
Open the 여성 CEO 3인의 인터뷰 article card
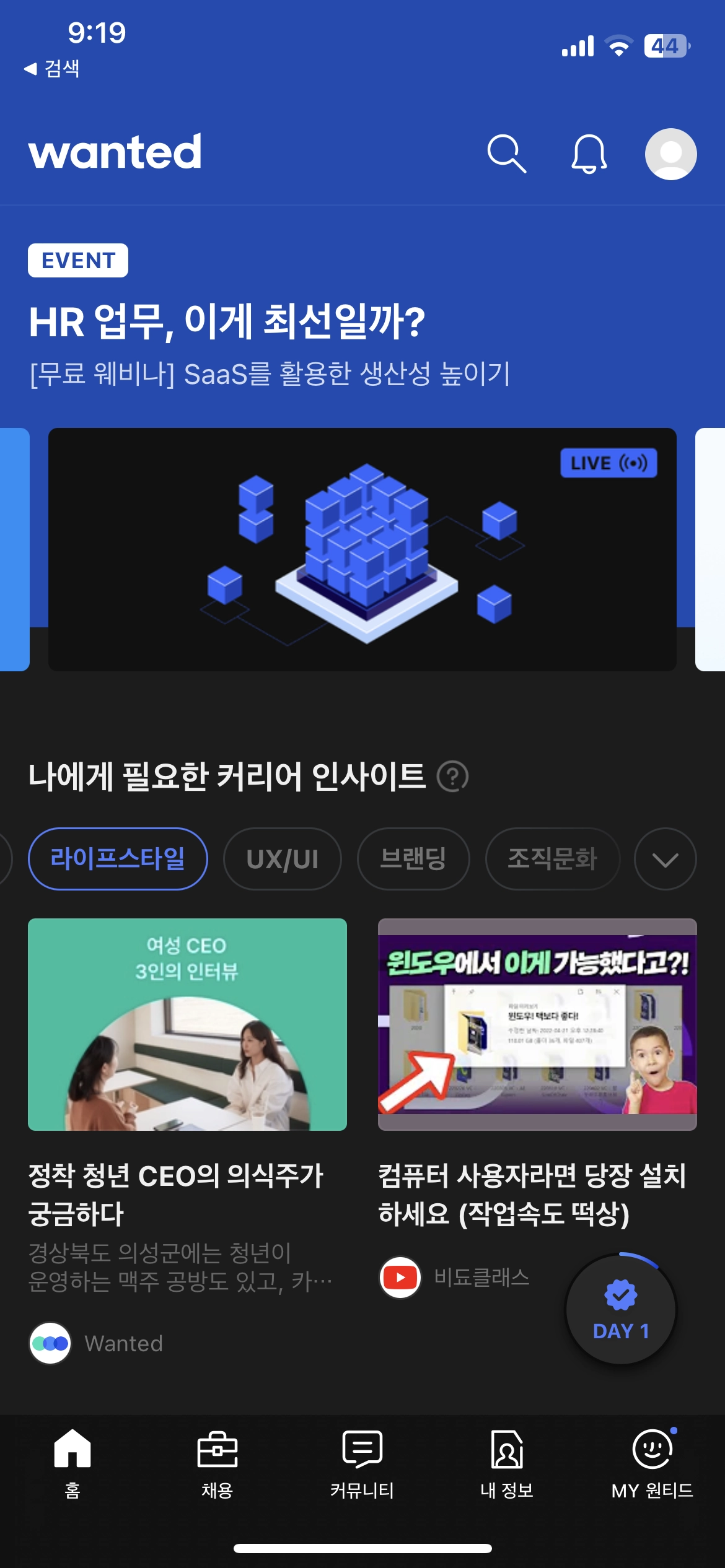point(187,1024)
